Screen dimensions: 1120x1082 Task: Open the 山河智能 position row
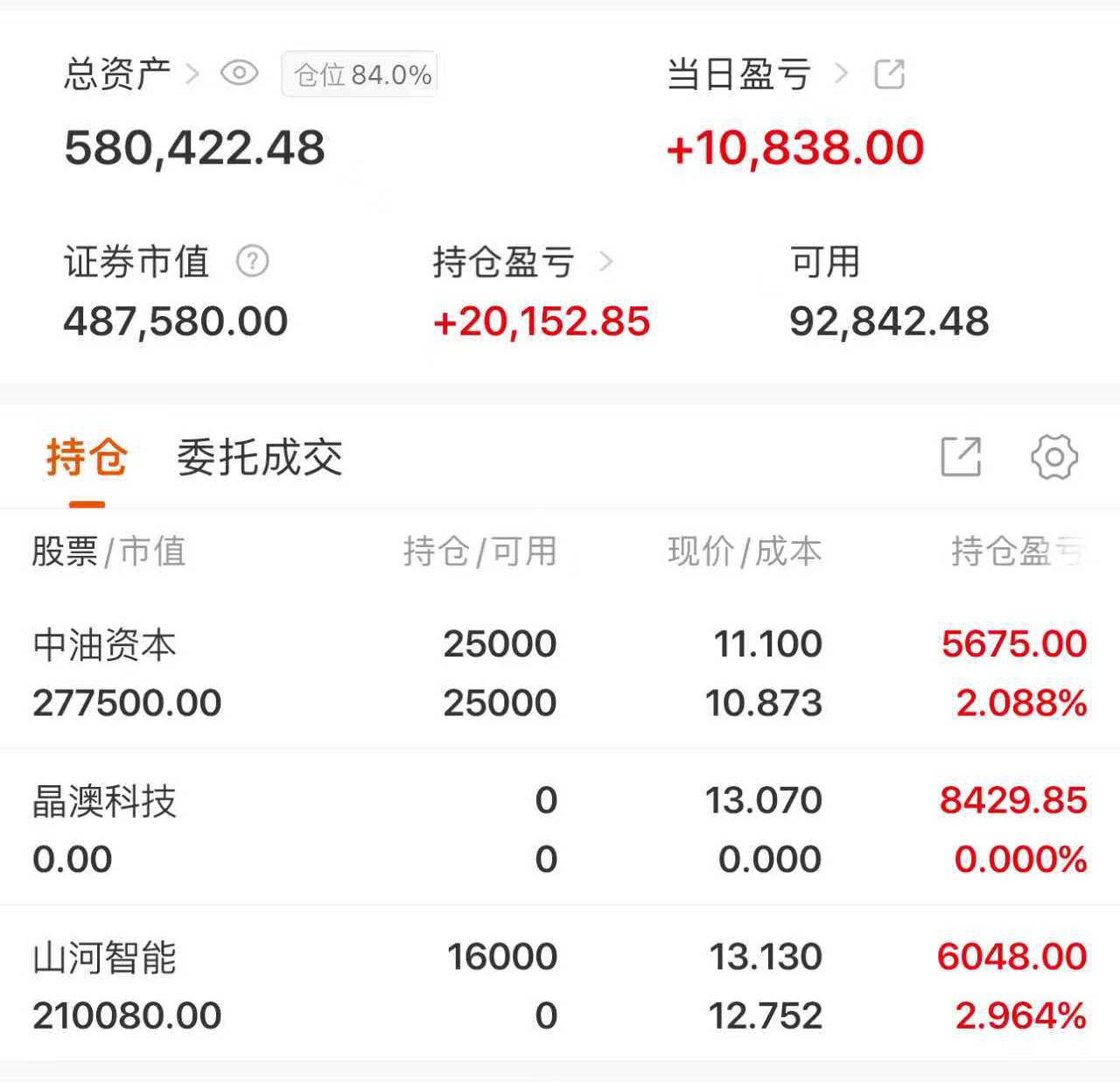pyautogui.click(x=560, y=984)
